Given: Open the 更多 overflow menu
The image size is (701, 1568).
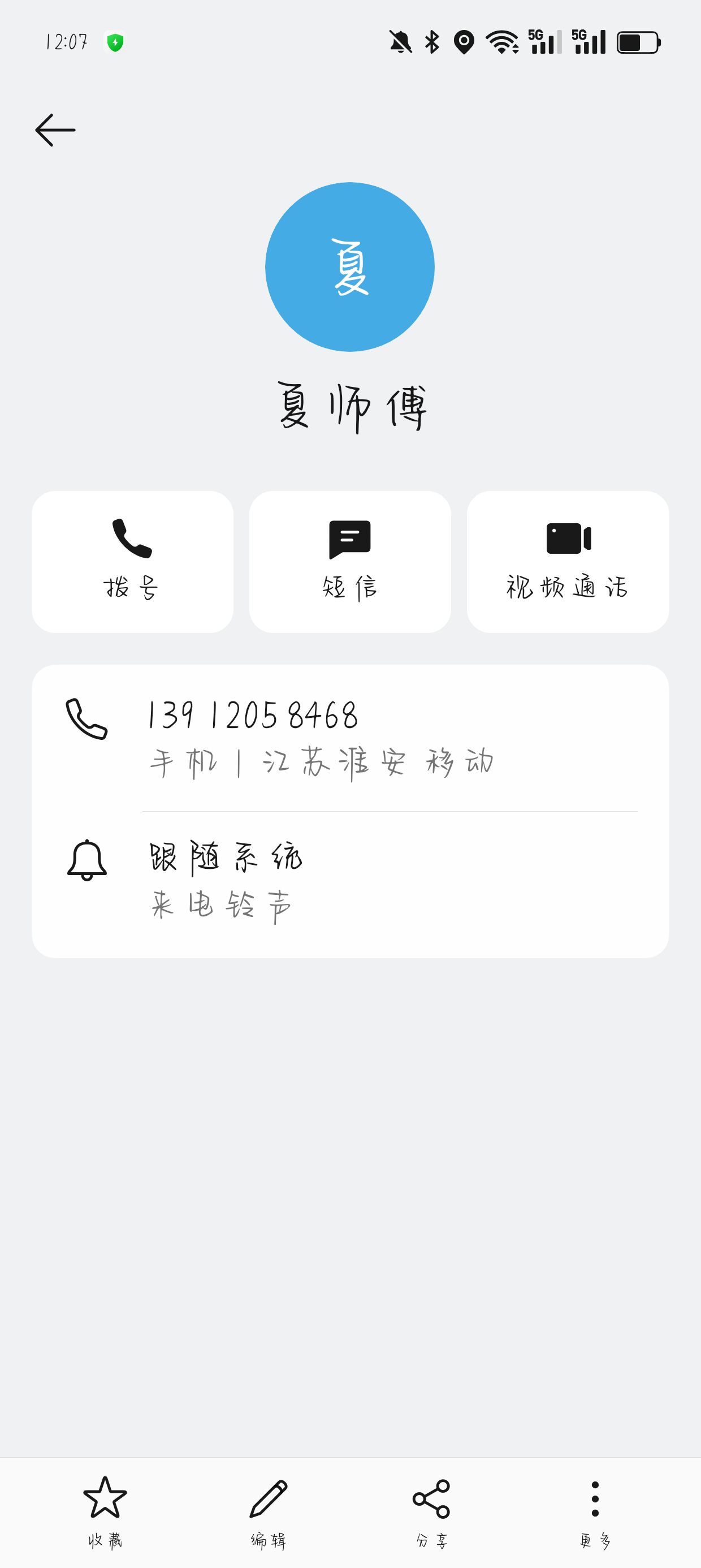Looking at the screenshot, I should (x=595, y=1512).
